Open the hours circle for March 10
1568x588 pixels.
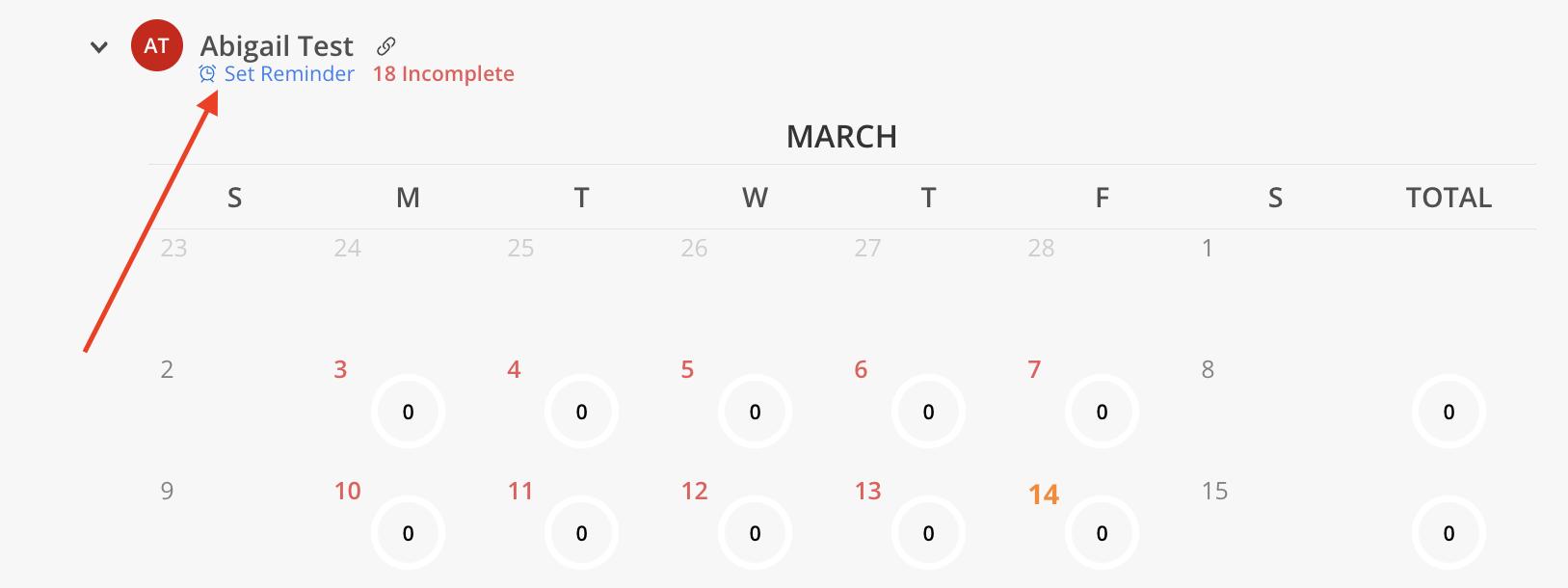(x=408, y=533)
